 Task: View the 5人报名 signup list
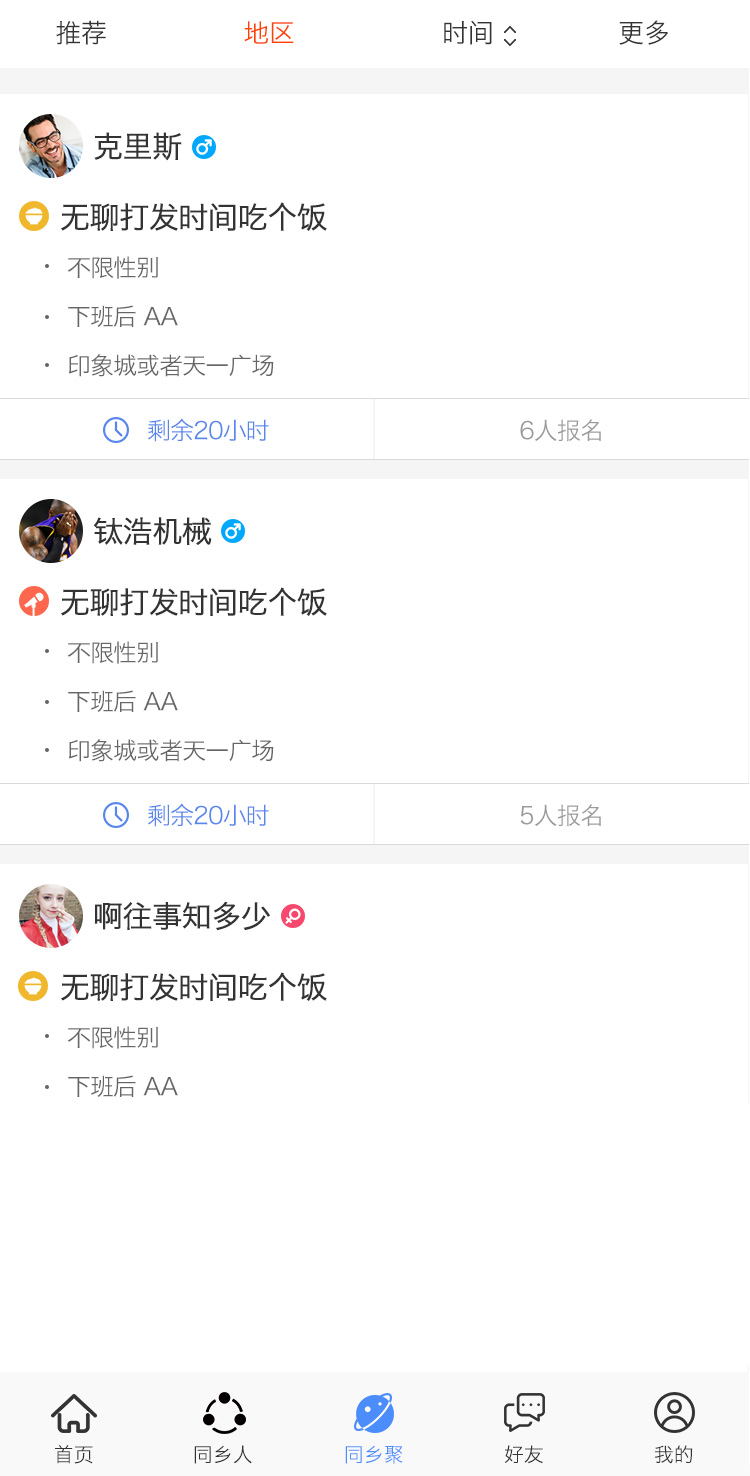click(x=561, y=815)
